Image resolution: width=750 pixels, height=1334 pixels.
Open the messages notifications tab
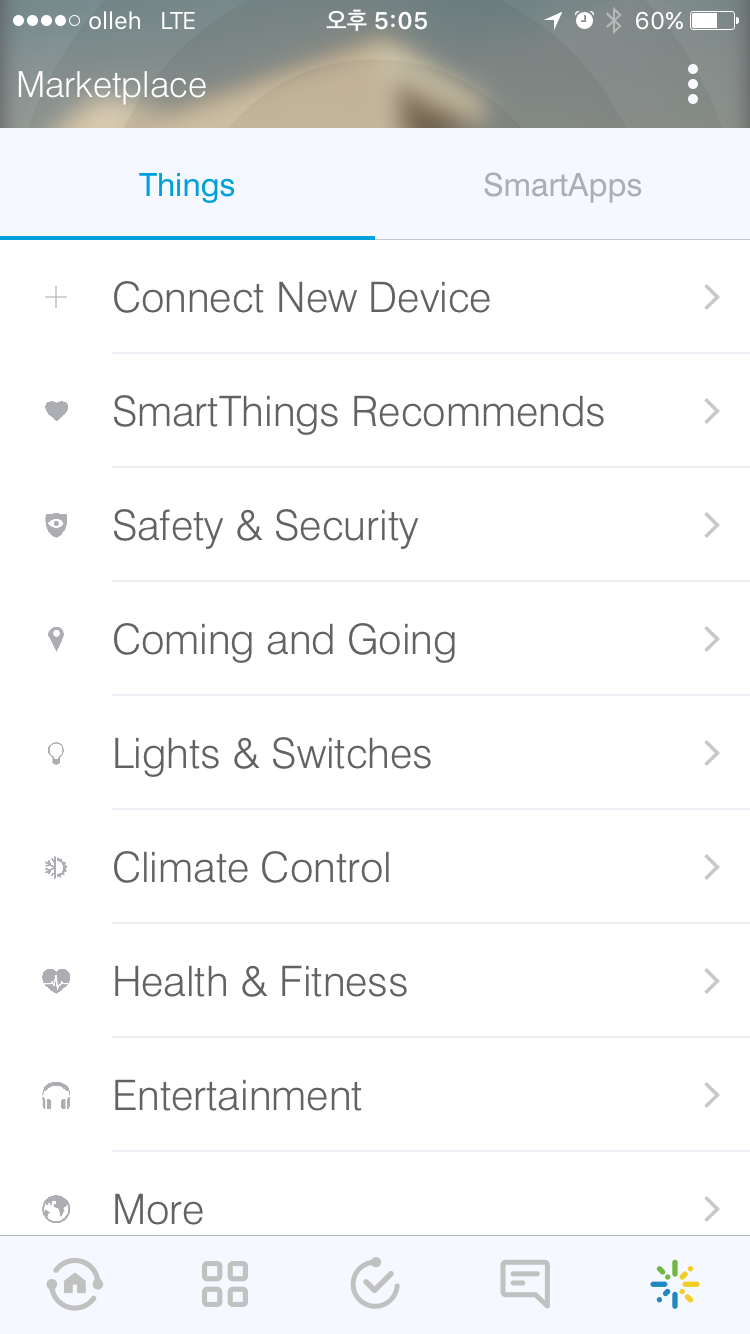point(525,1284)
